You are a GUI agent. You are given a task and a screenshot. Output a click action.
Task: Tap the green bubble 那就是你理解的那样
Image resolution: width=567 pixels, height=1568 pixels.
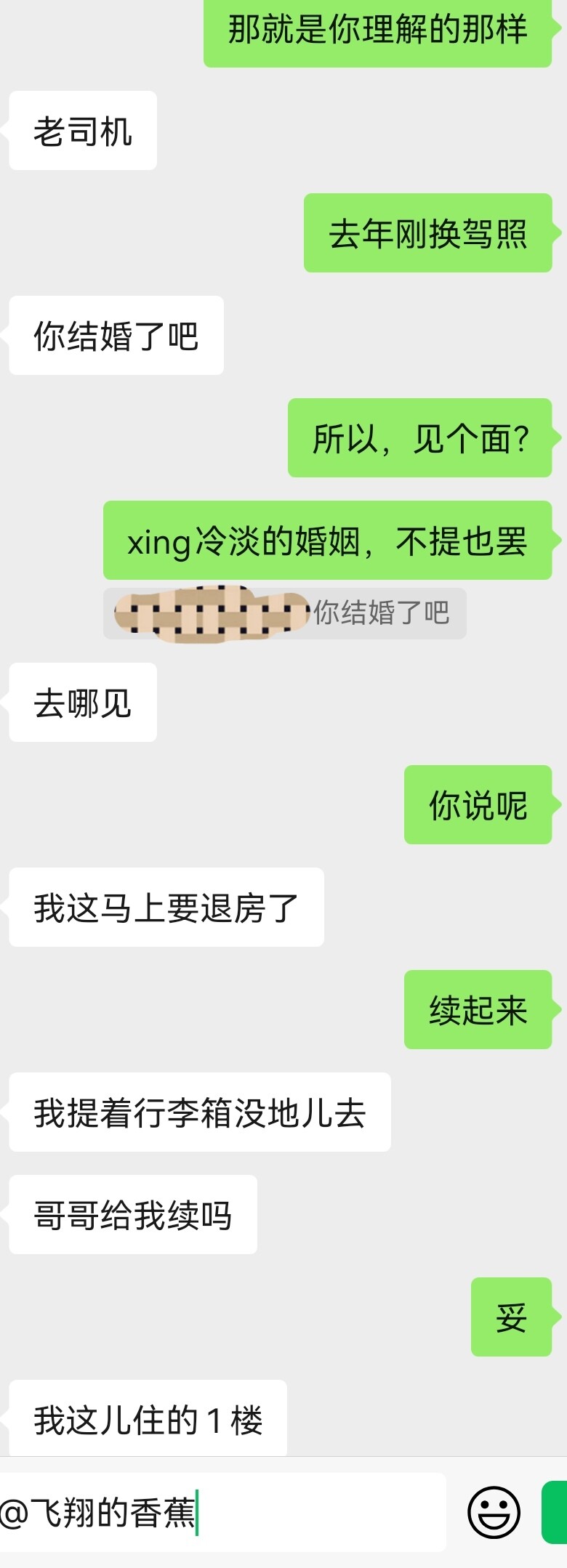tap(378, 31)
